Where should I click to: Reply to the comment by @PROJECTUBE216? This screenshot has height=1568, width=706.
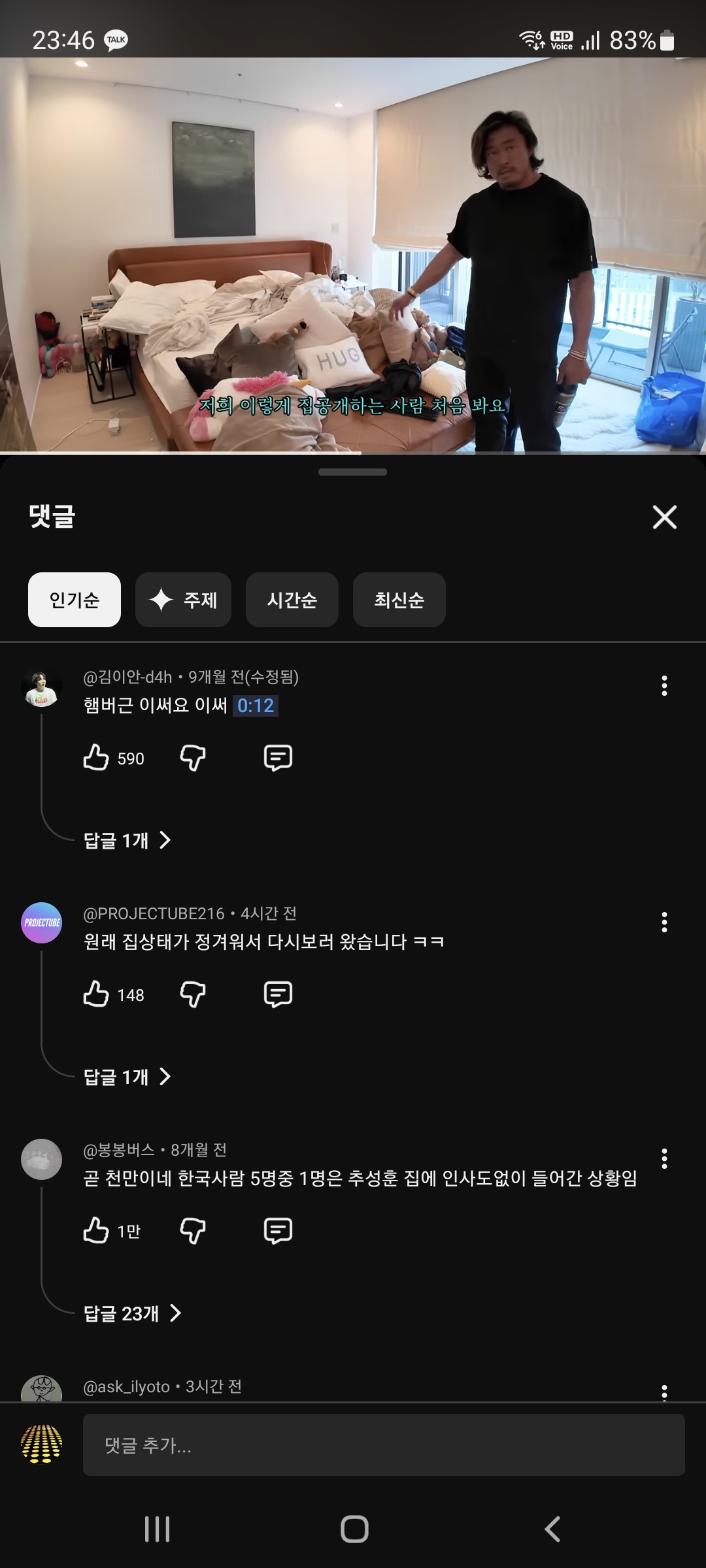[278, 994]
